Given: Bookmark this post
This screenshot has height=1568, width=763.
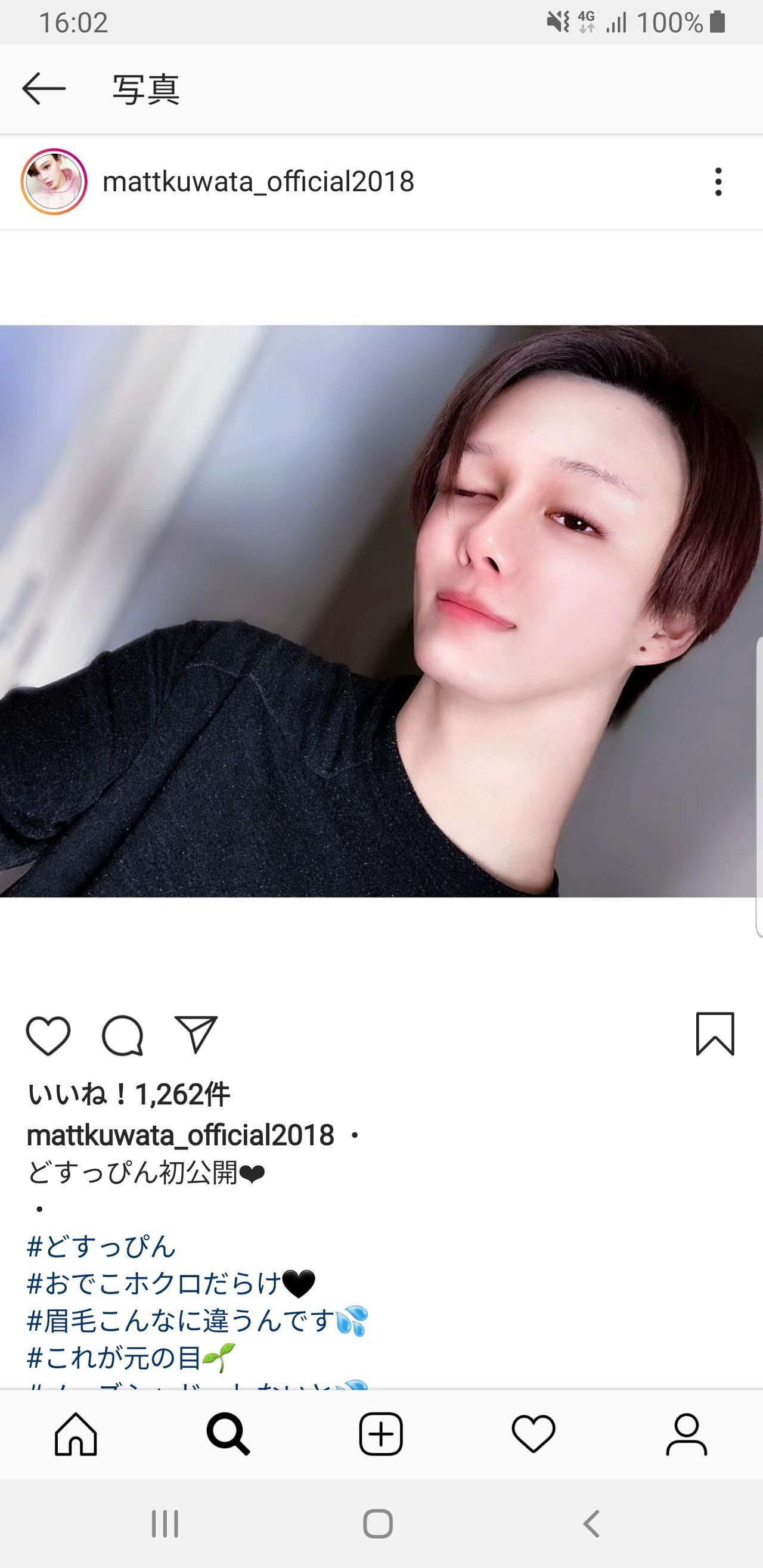Looking at the screenshot, I should pyautogui.click(x=715, y=1034).
